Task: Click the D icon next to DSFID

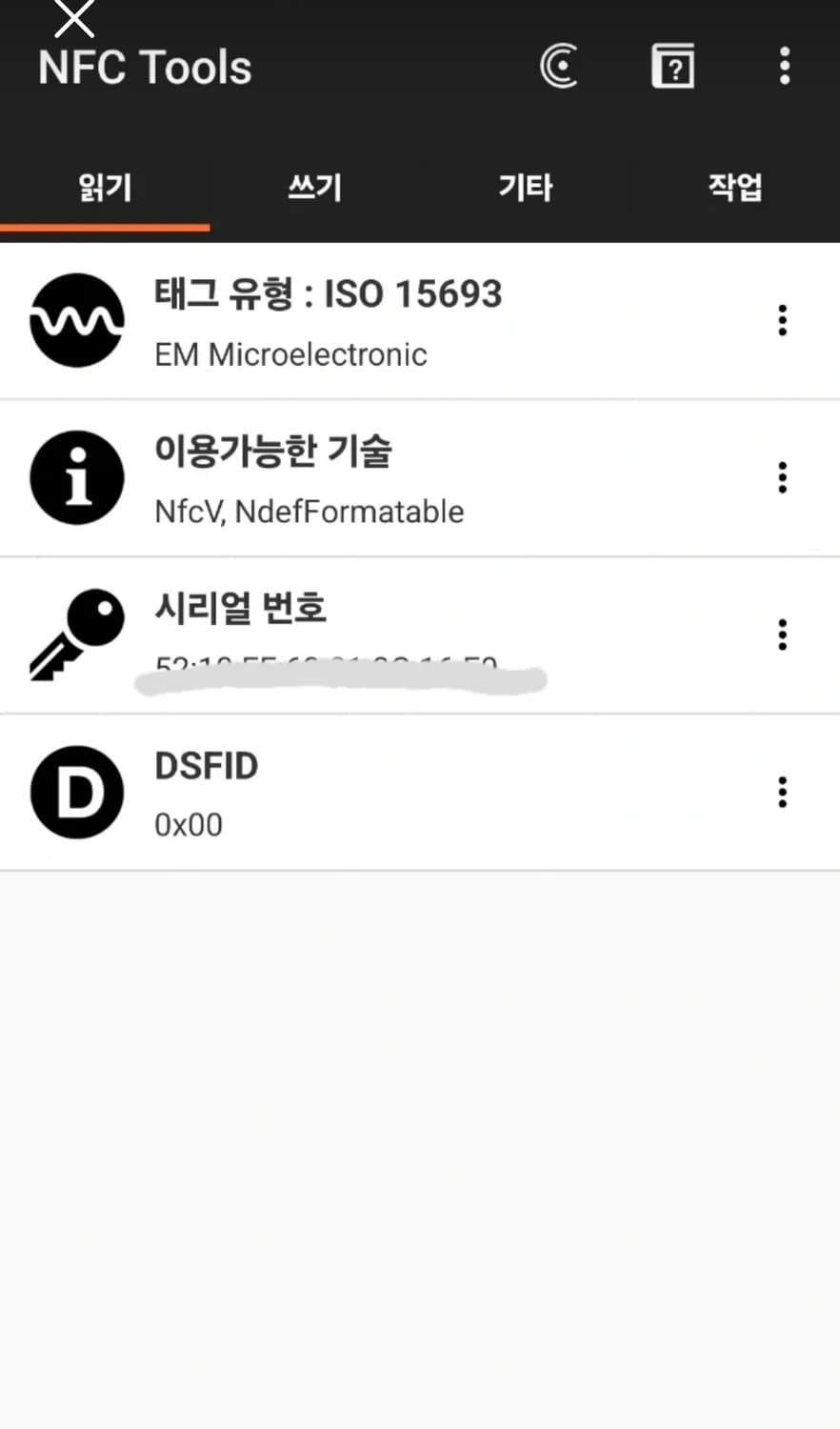Action: coord(76,793)
